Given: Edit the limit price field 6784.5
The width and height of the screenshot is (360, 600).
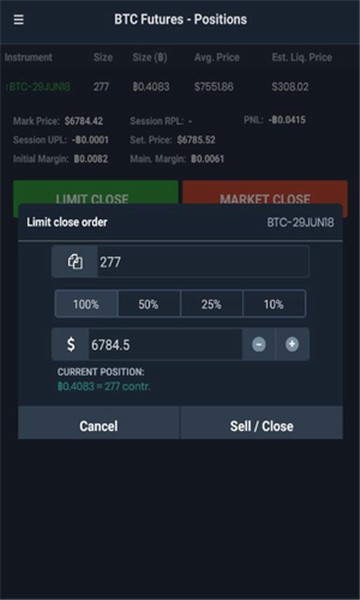Looking at the screenshot, I should [165, 344].
